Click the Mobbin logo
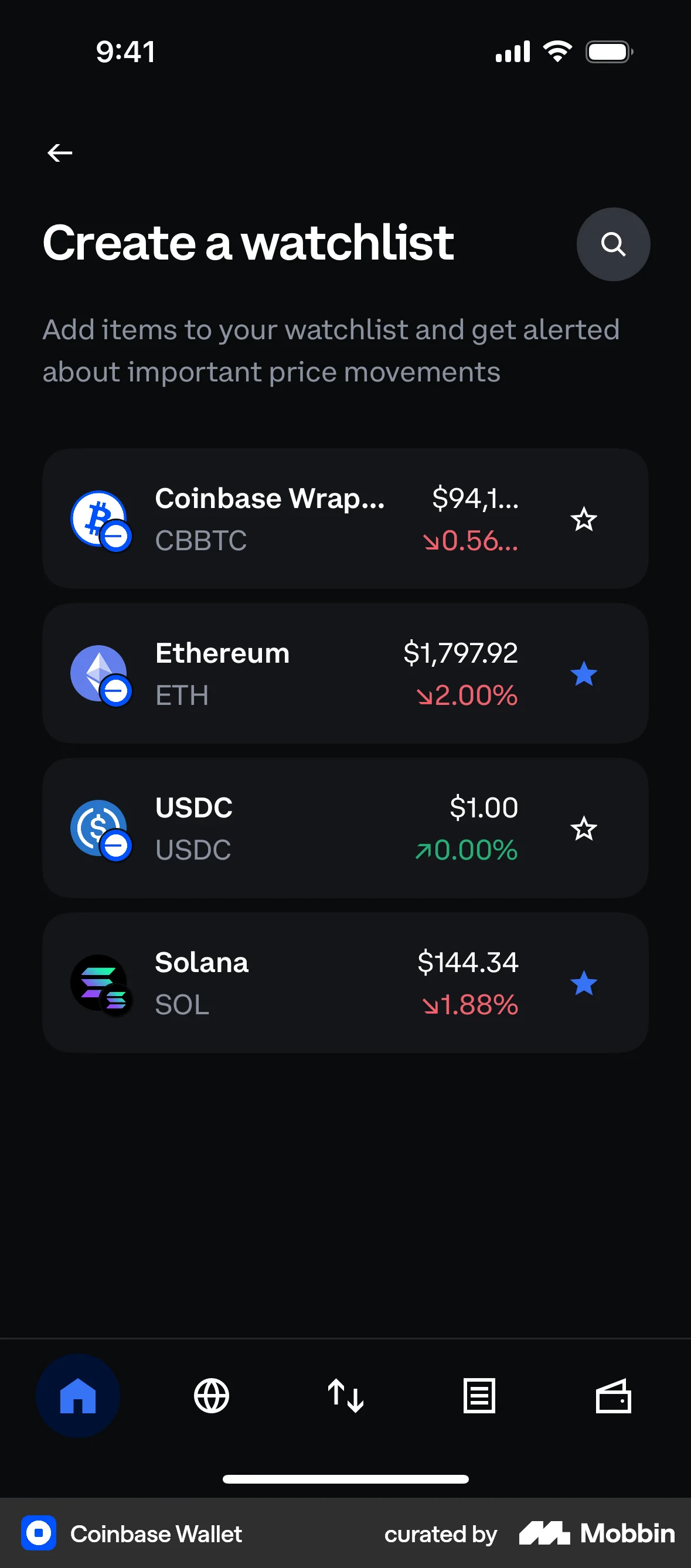The height and width of the screenshot is (1568, 691). pyautogui.click(x=594, y=1534)
